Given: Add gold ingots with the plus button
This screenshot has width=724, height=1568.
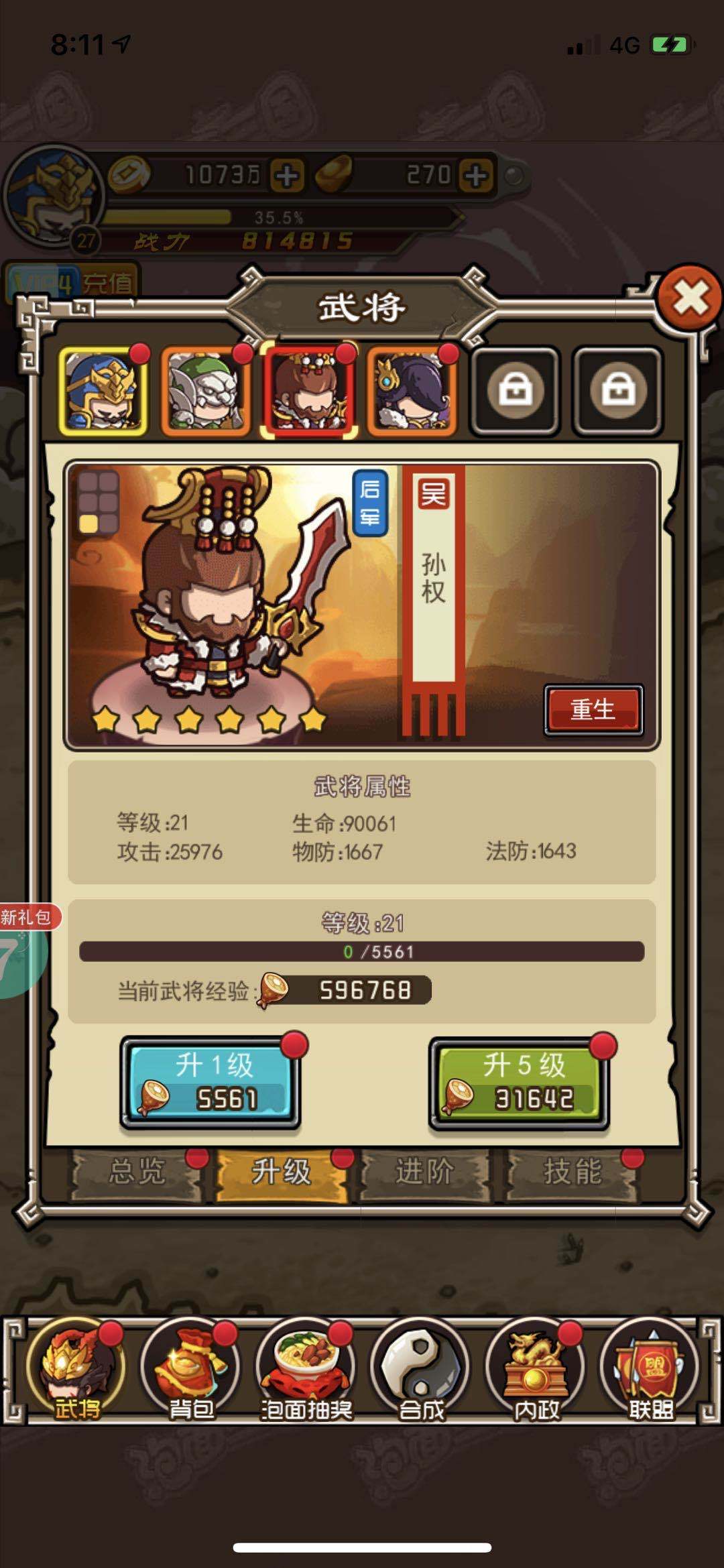Looking at the screenshot, I should tap(476, 176).
